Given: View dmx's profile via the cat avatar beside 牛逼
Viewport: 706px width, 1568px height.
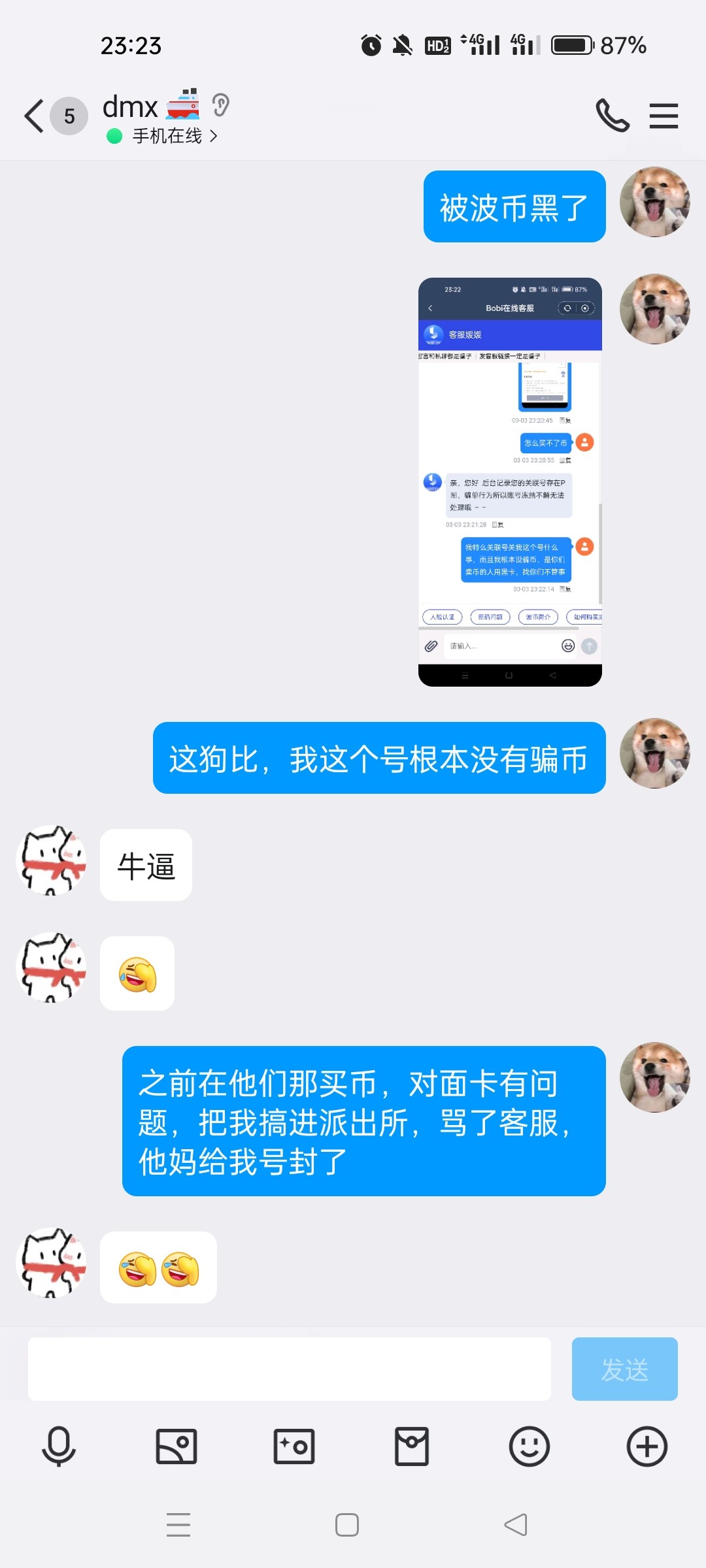Looking at the screenshot, I should click(51, 860).
